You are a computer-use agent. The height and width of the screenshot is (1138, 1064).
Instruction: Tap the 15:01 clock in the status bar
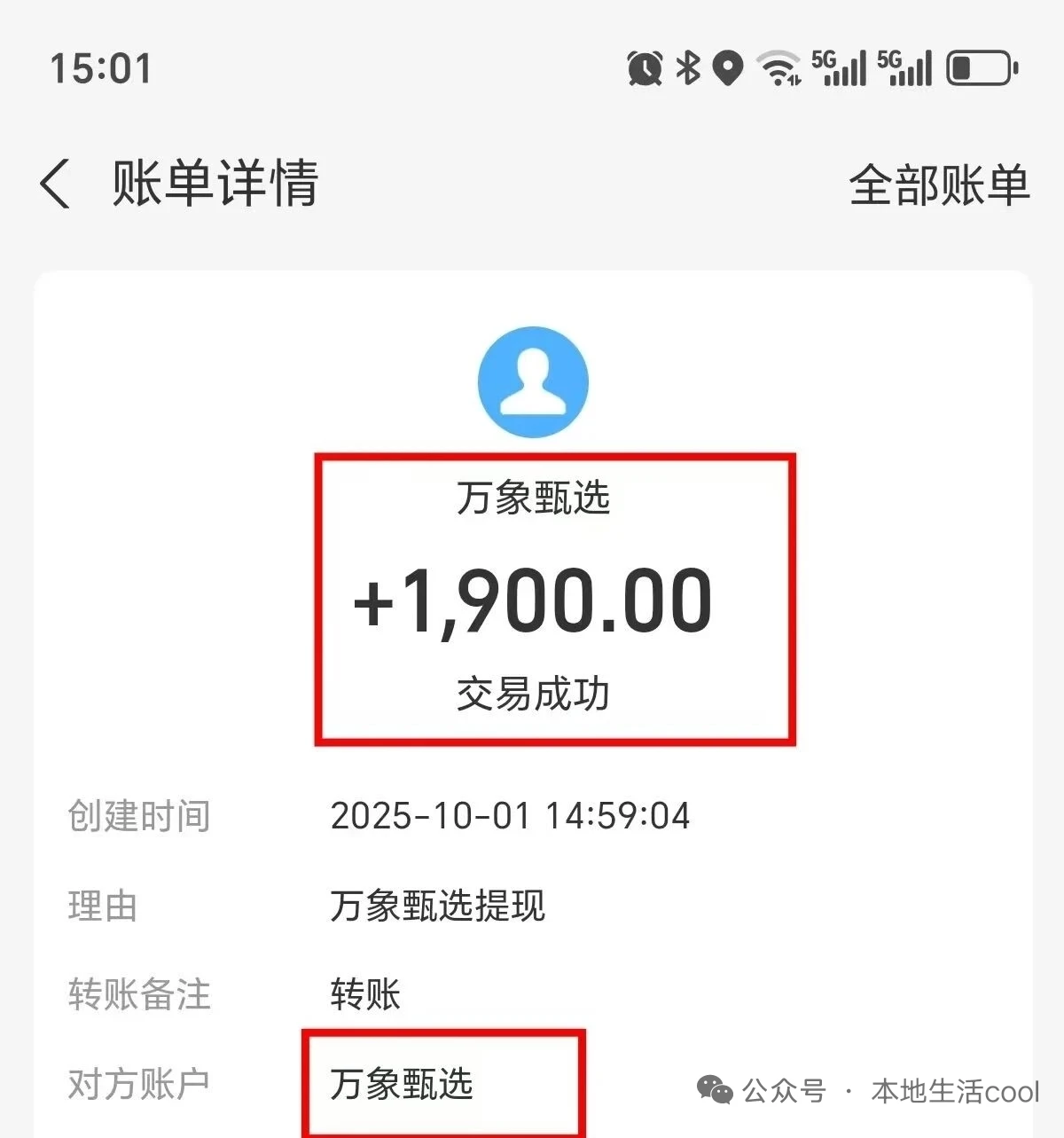(99, 67)
